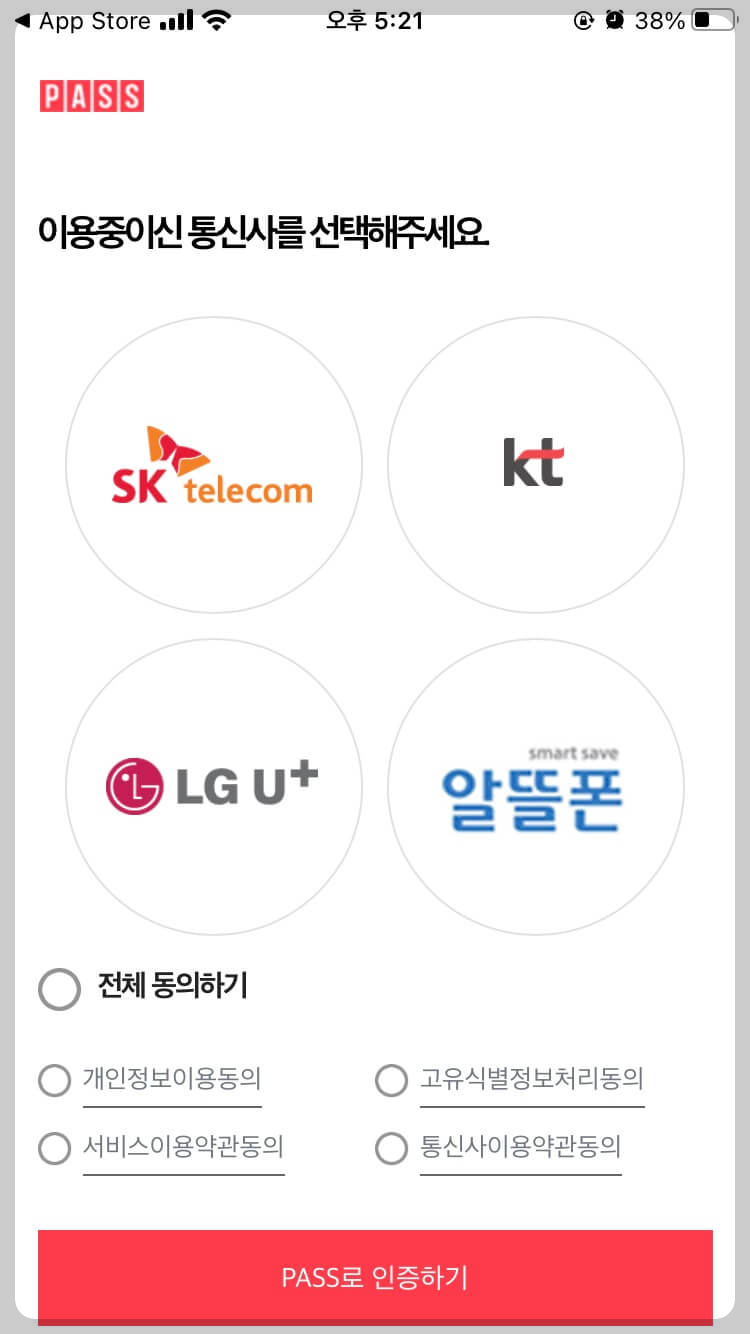
Task: Select the SK telecom carrier logo
Action: coord(213,464)
